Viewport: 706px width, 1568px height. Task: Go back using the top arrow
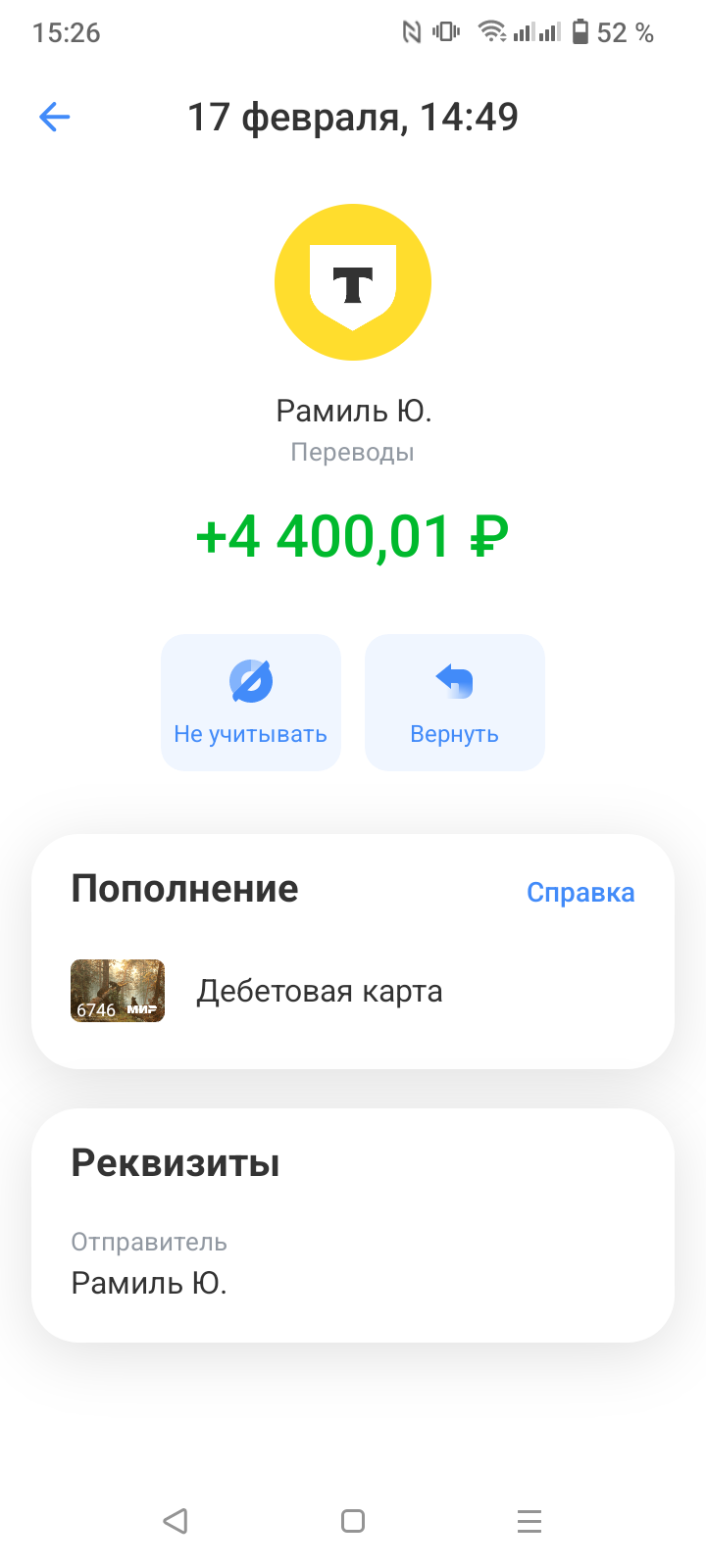coord(55,118)
